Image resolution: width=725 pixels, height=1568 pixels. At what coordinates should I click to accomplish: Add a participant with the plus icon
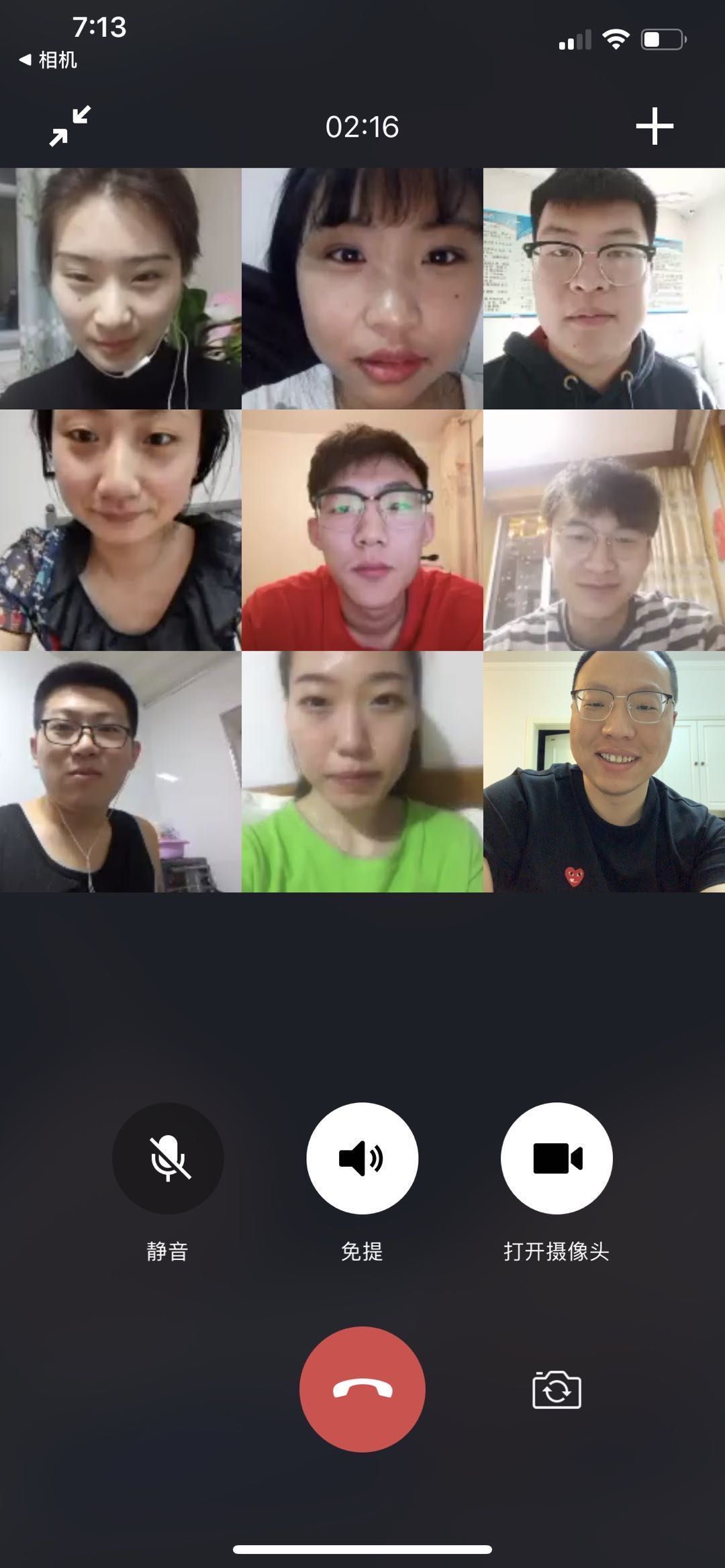click(x=654, y=126)
